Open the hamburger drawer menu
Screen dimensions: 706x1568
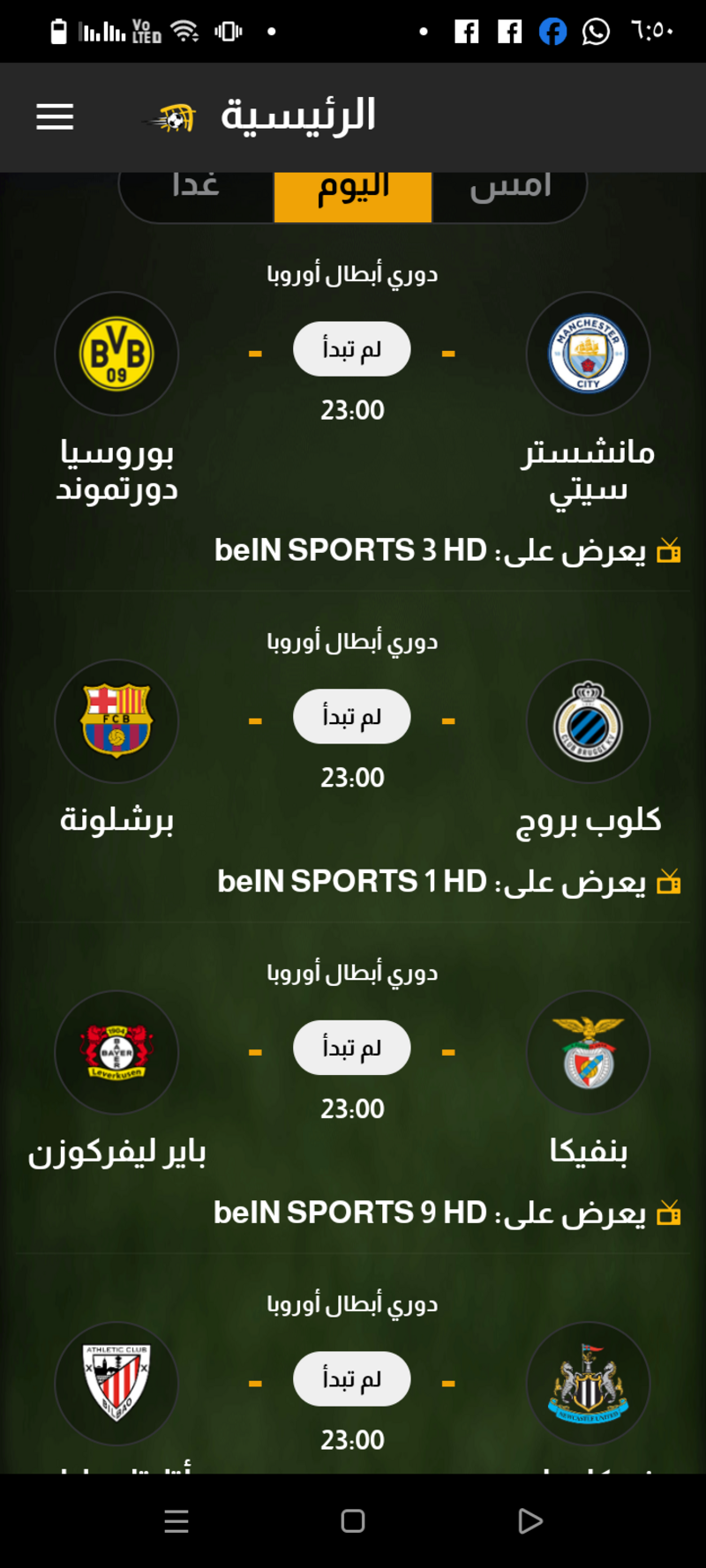55,116
